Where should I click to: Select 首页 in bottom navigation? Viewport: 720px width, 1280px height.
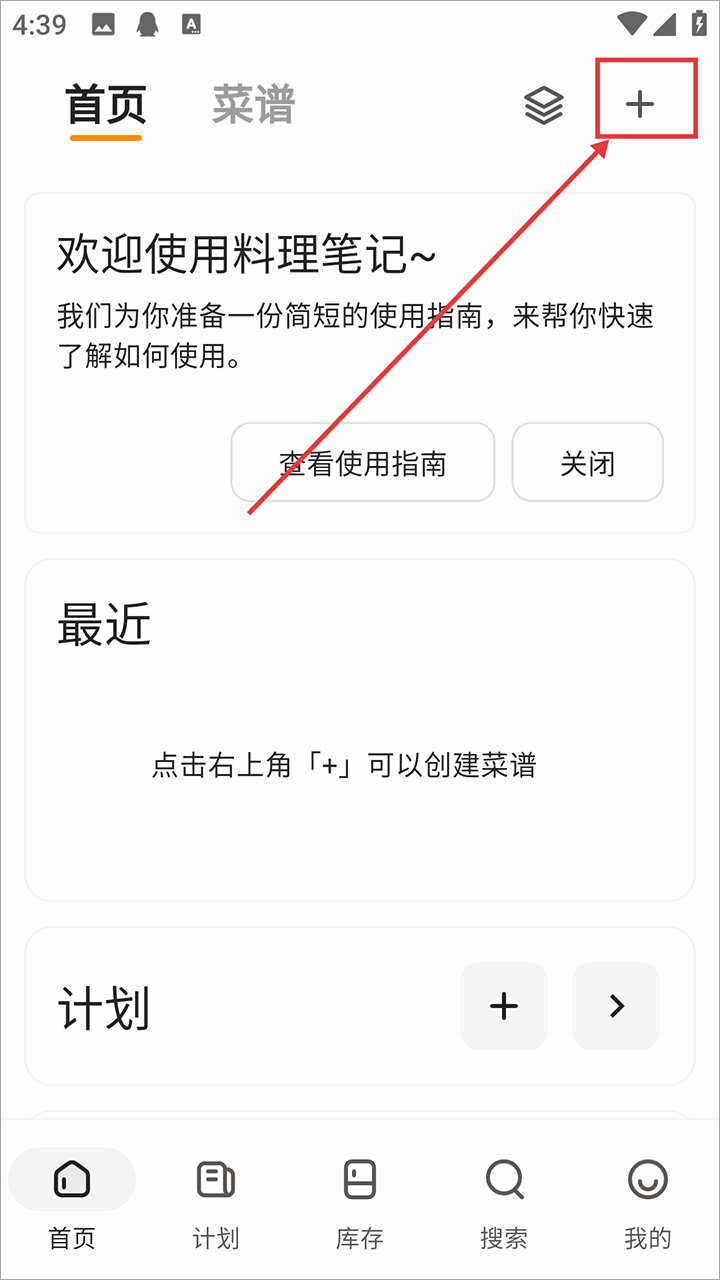(72, 1203)
